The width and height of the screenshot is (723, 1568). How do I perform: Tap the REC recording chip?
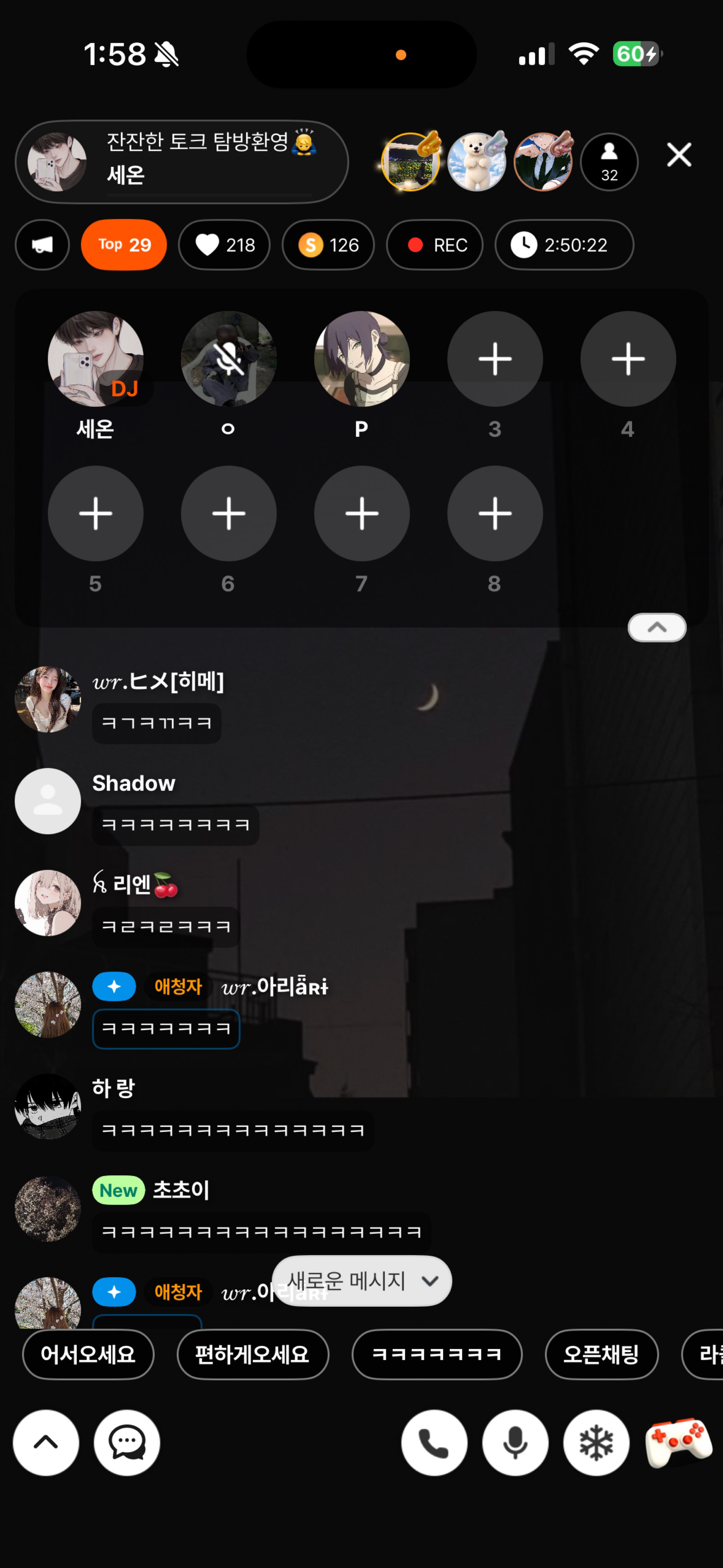[x=434, y=245]
